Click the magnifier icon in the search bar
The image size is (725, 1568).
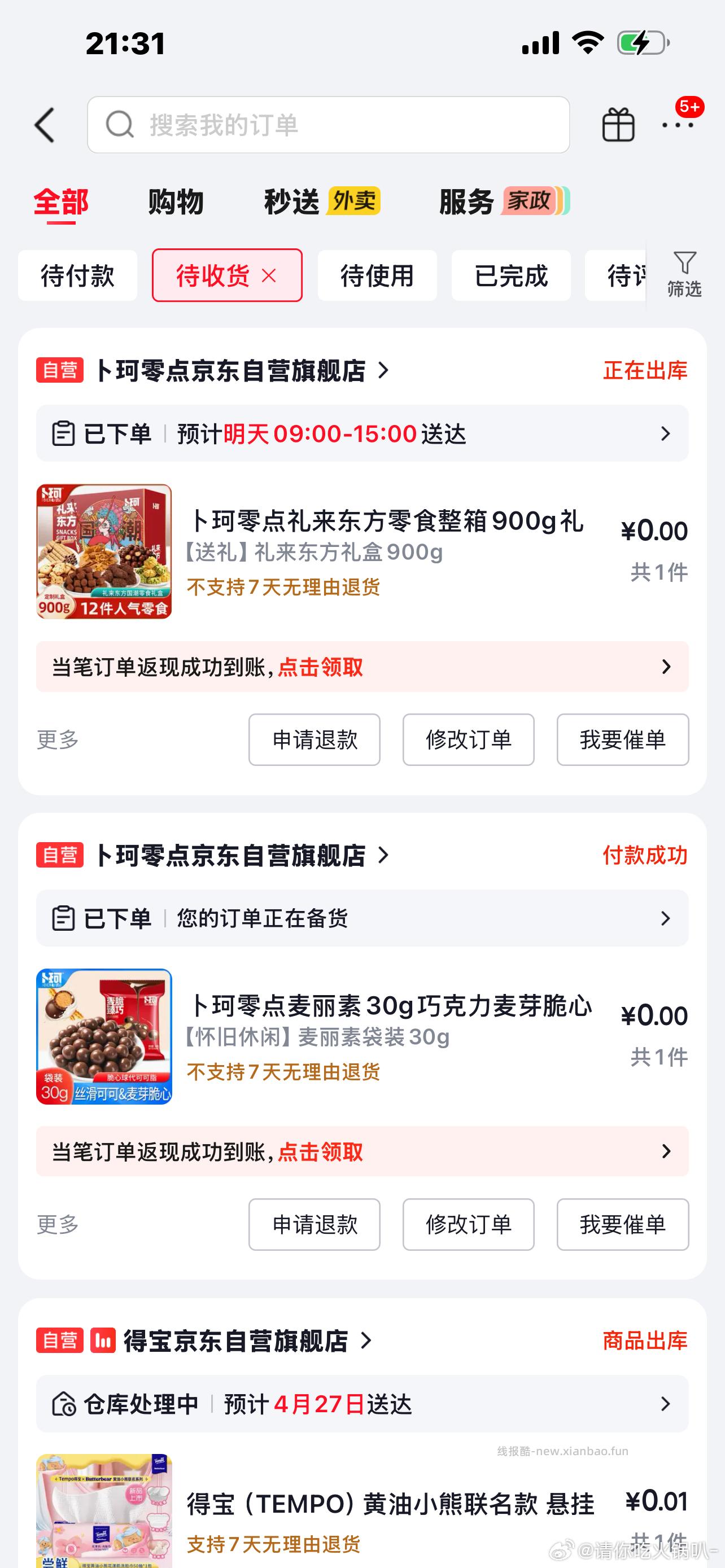(x=119, y=125)
